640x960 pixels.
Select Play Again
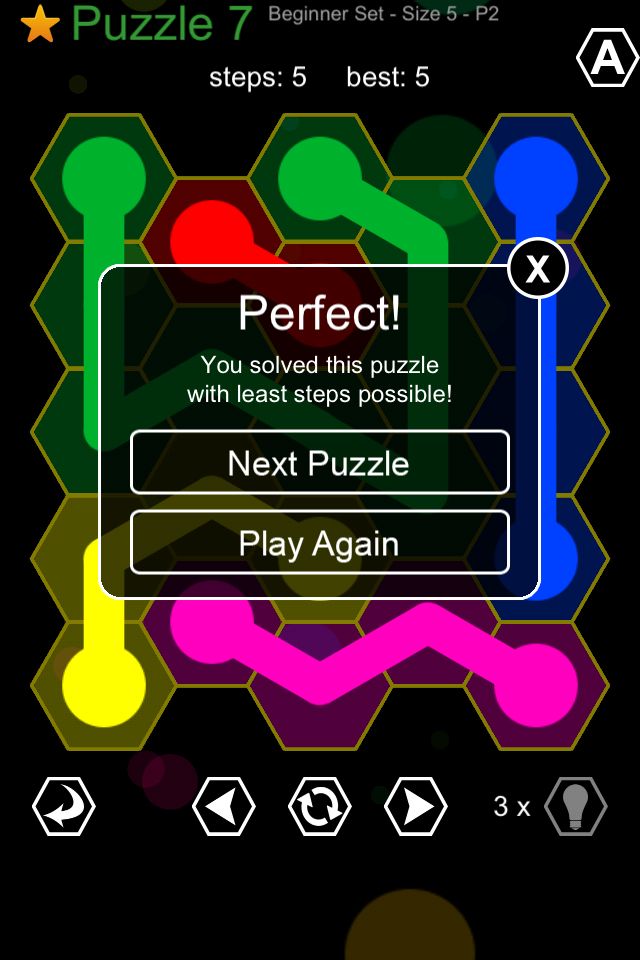[319, 543]
